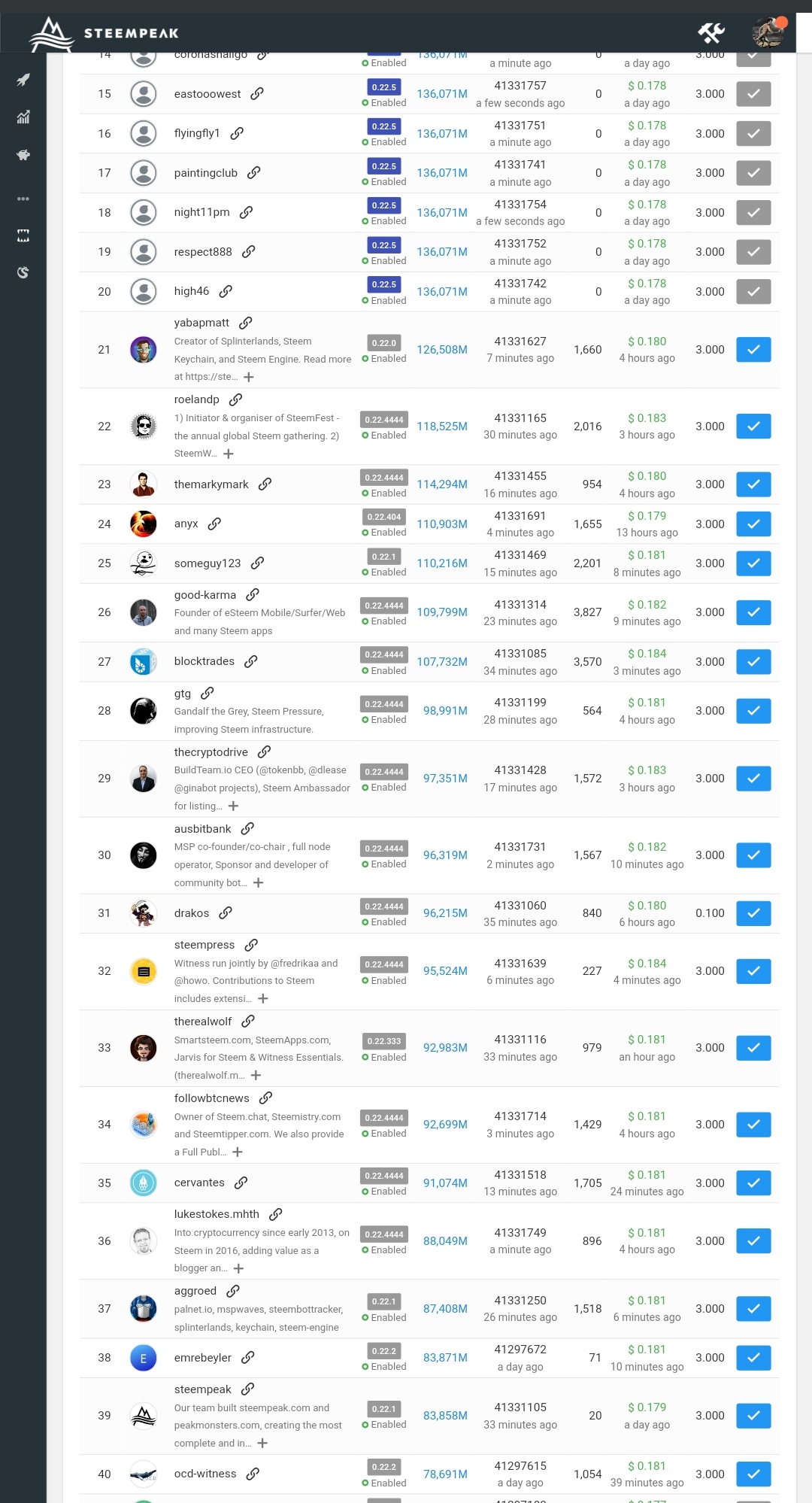Open the chart icon in the sidebar

point(23,117)
